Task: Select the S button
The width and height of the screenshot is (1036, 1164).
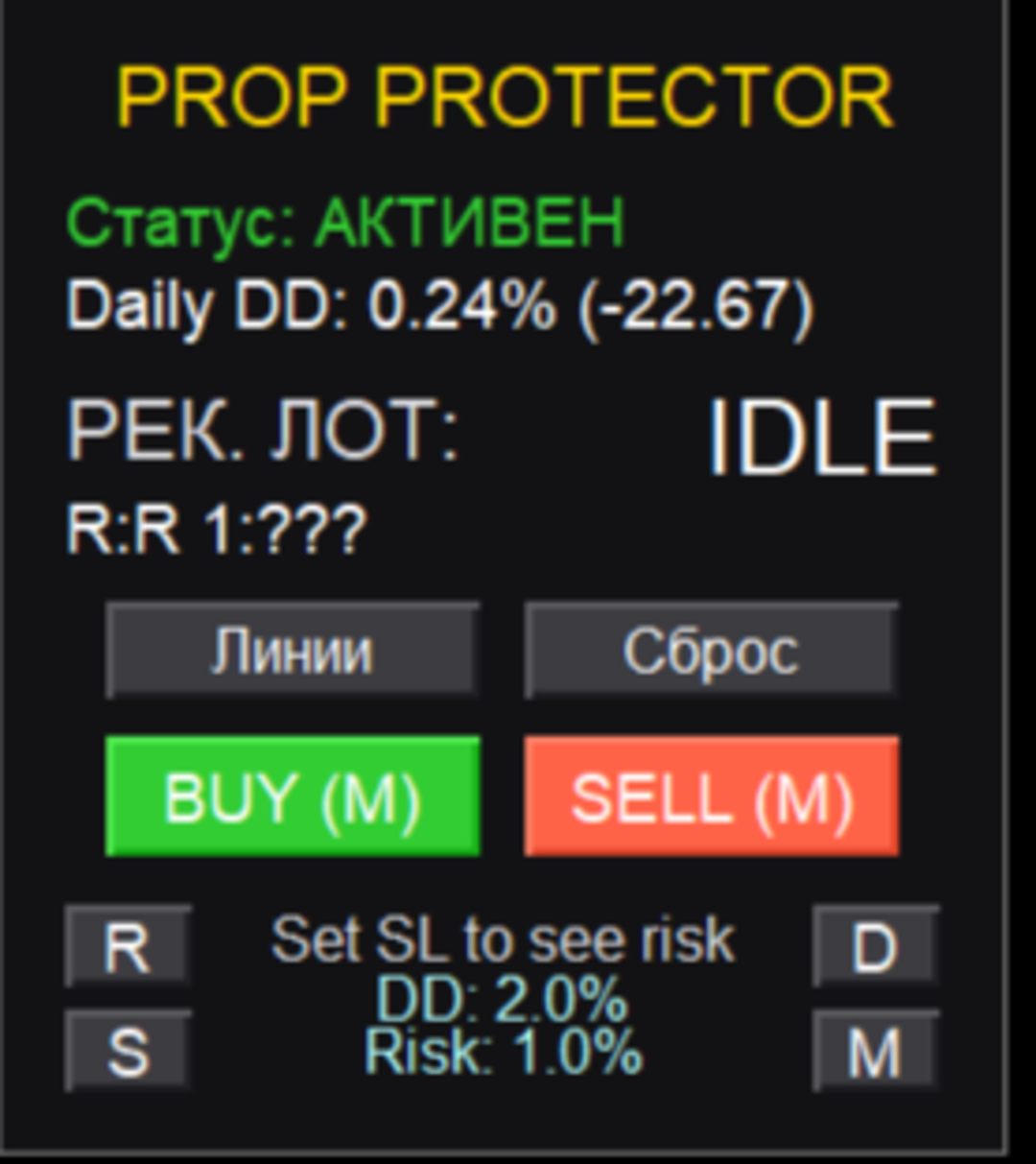Action: [128, 1050]
